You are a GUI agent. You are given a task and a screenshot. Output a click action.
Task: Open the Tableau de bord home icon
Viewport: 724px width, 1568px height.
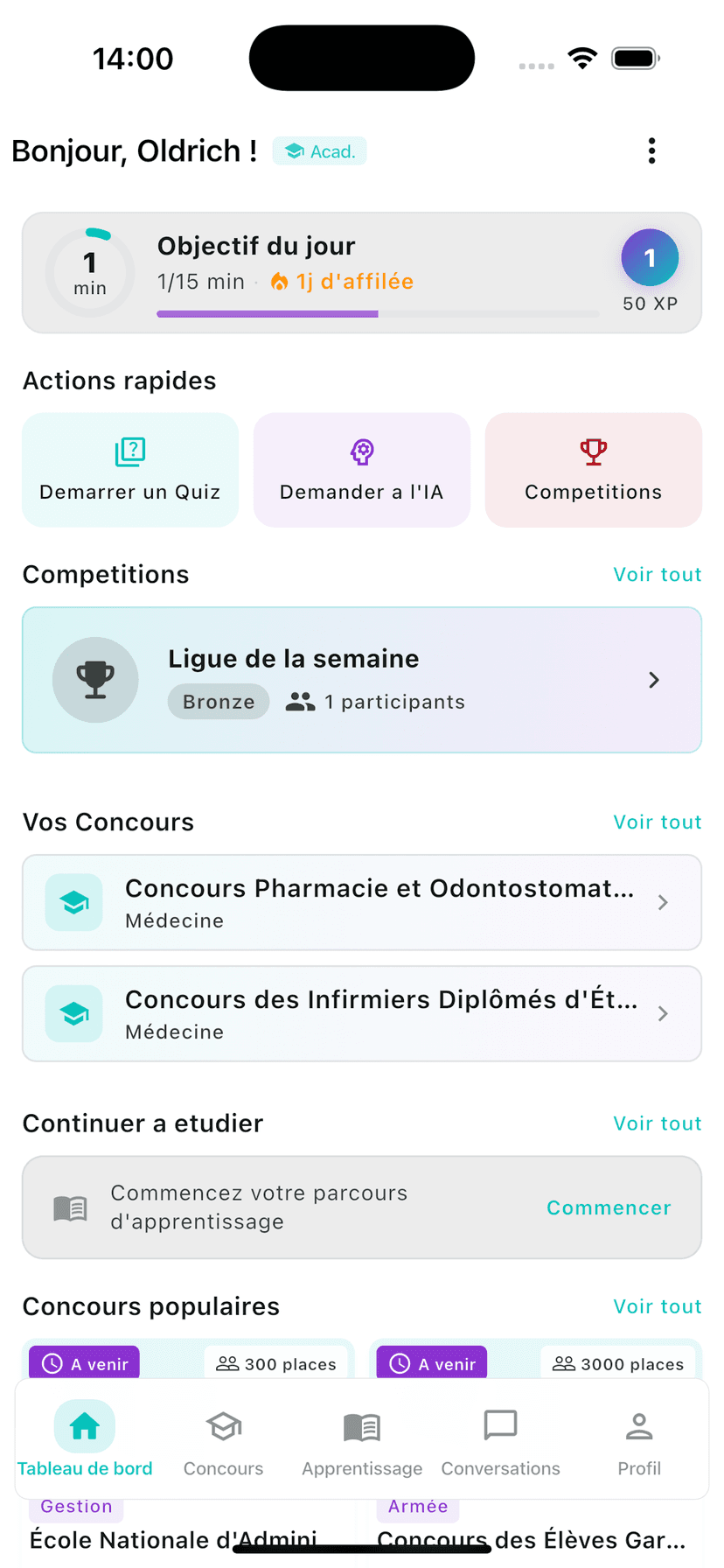pyautogui.click(x=85, y=1426)
